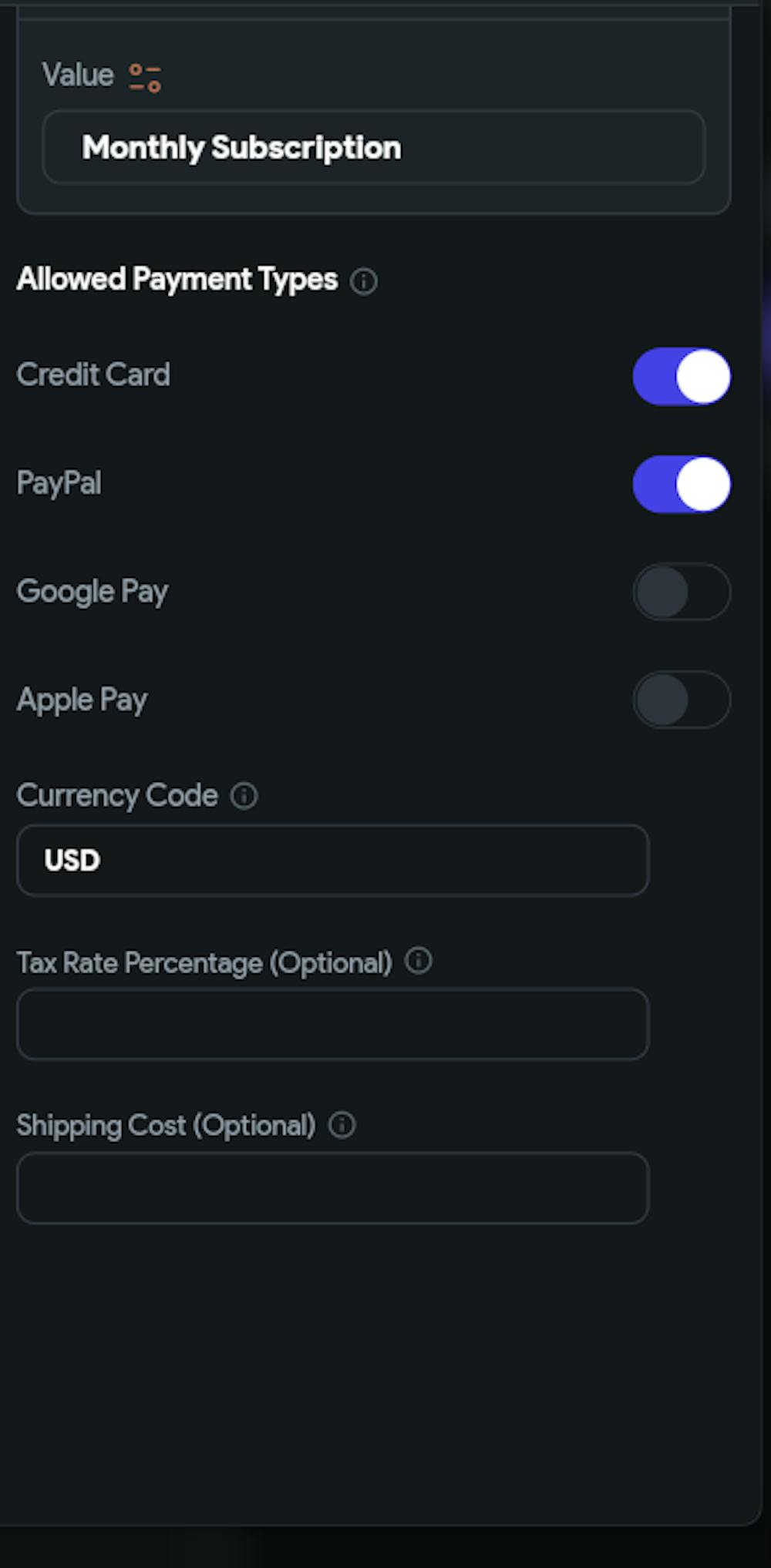
Task: Show info about Allowed Payment Types
Action: pyautogui.click(x=364, y=281)
